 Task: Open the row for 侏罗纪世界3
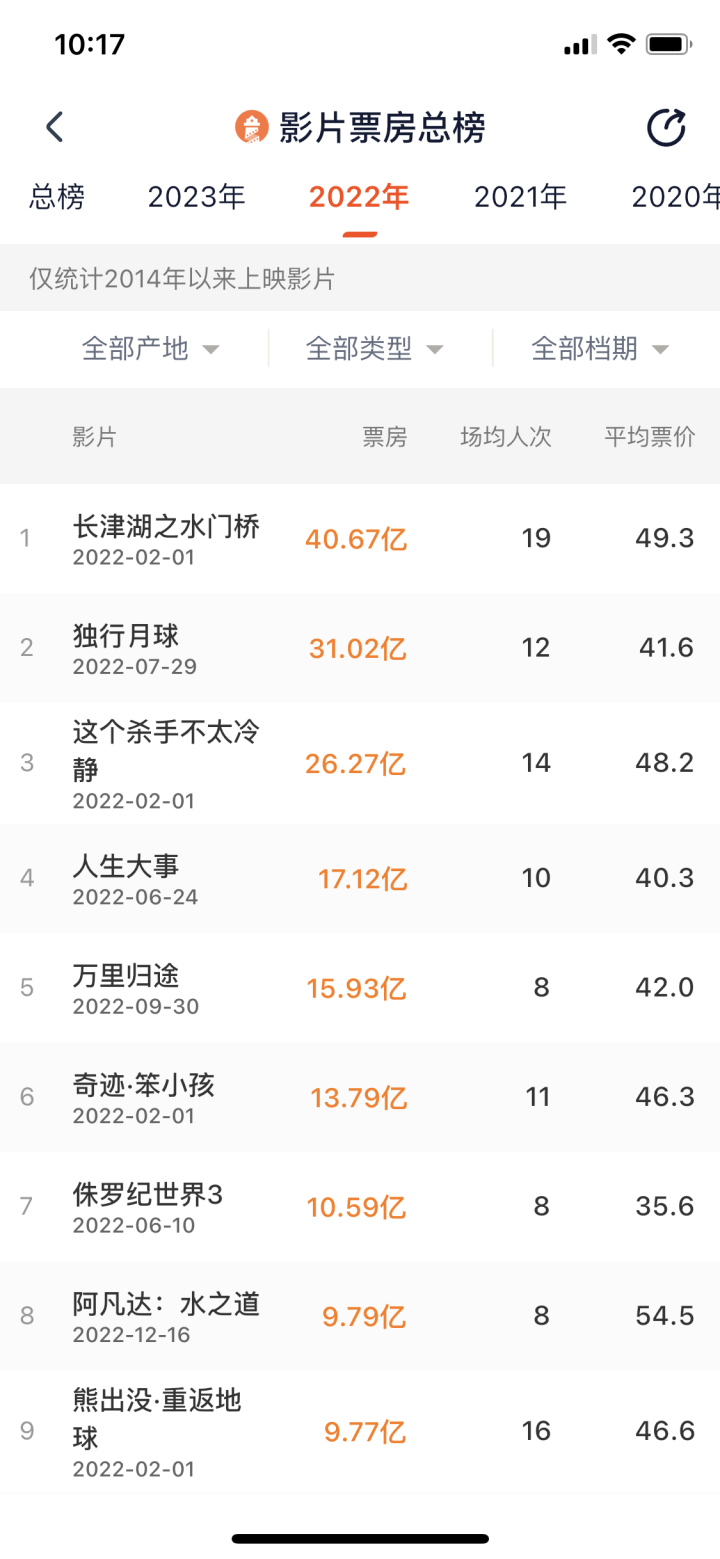tap(360, 1207)
